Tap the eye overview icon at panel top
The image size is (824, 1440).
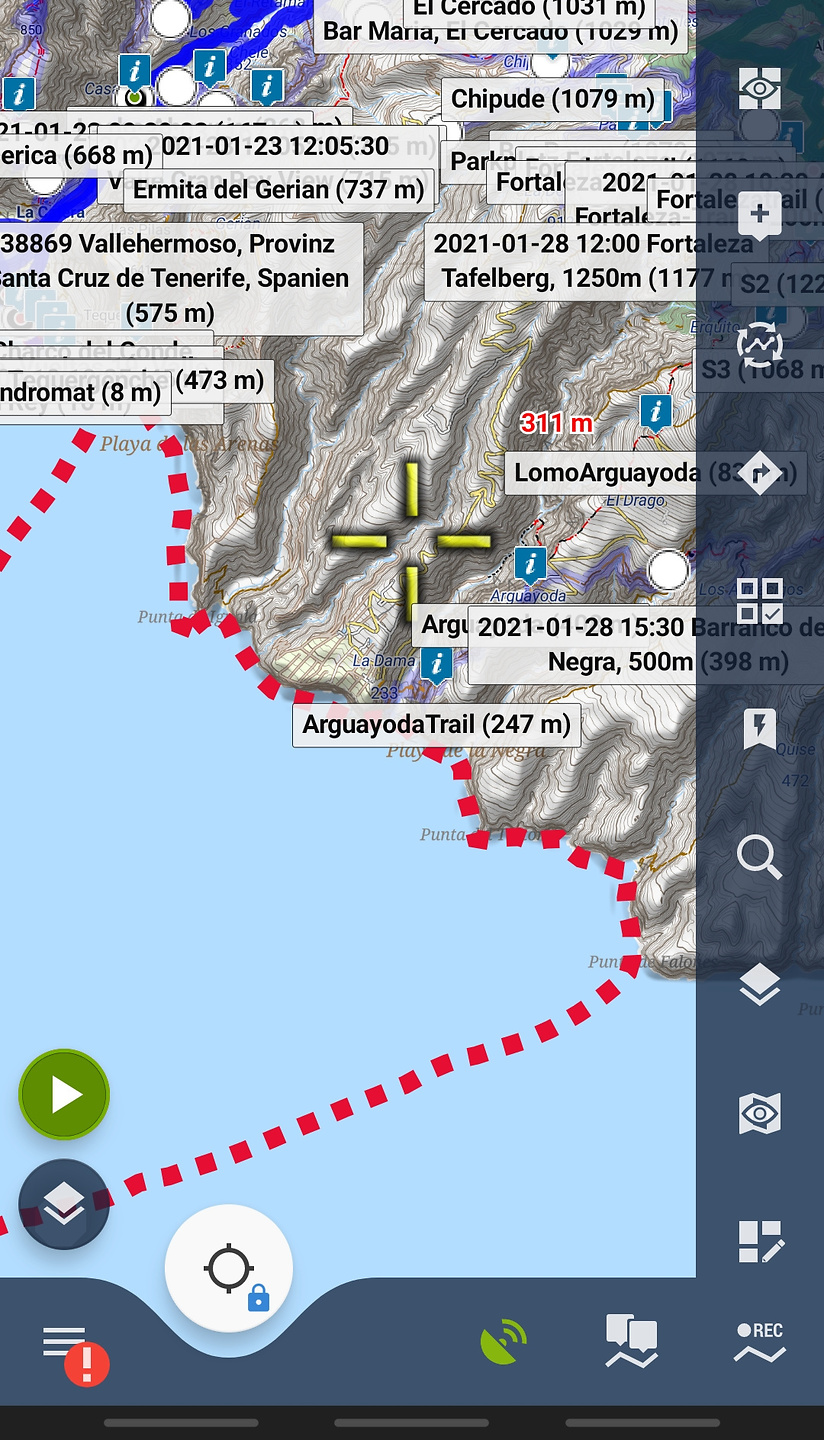(x=760, y=88)
